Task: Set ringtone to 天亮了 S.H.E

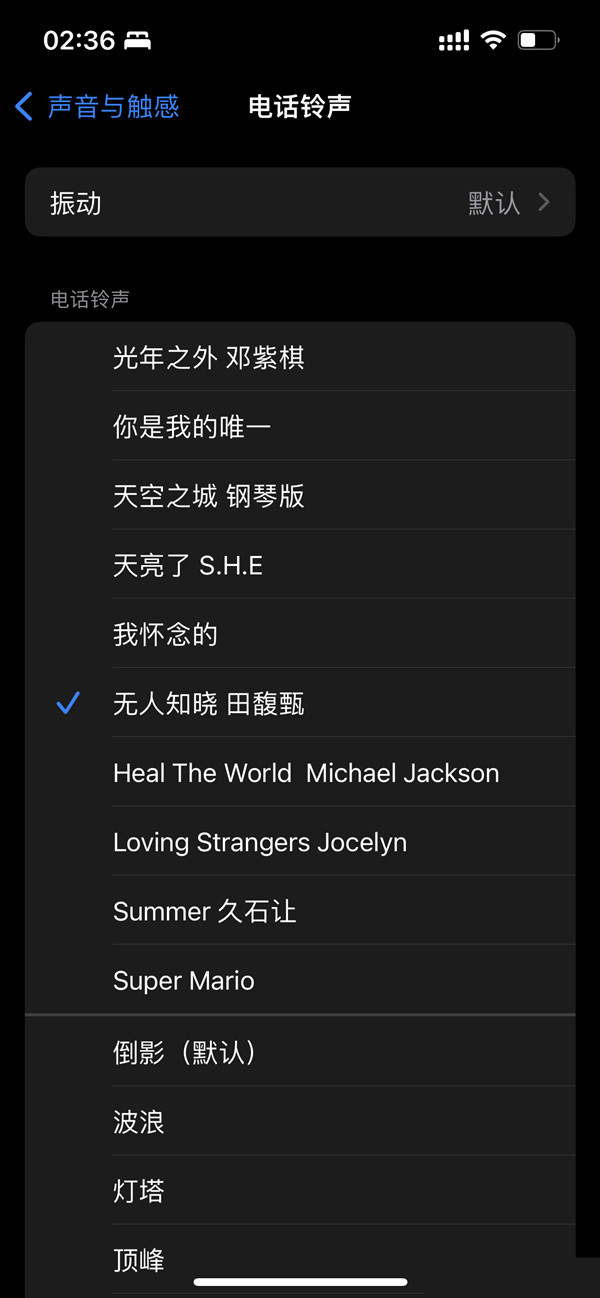Action: pyautogui.click(x=300, y=565)
